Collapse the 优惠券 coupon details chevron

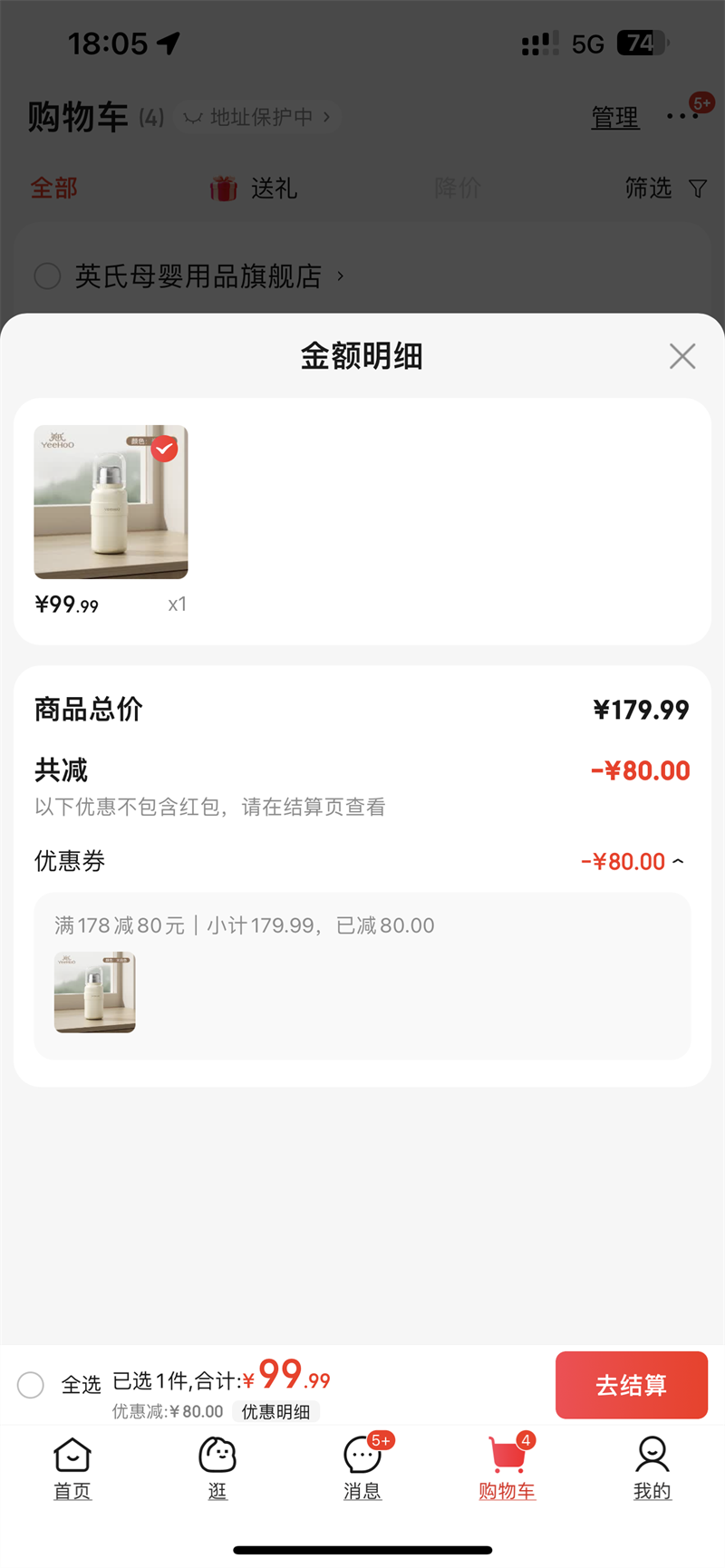pyautogui.click(x=678, y=861)
